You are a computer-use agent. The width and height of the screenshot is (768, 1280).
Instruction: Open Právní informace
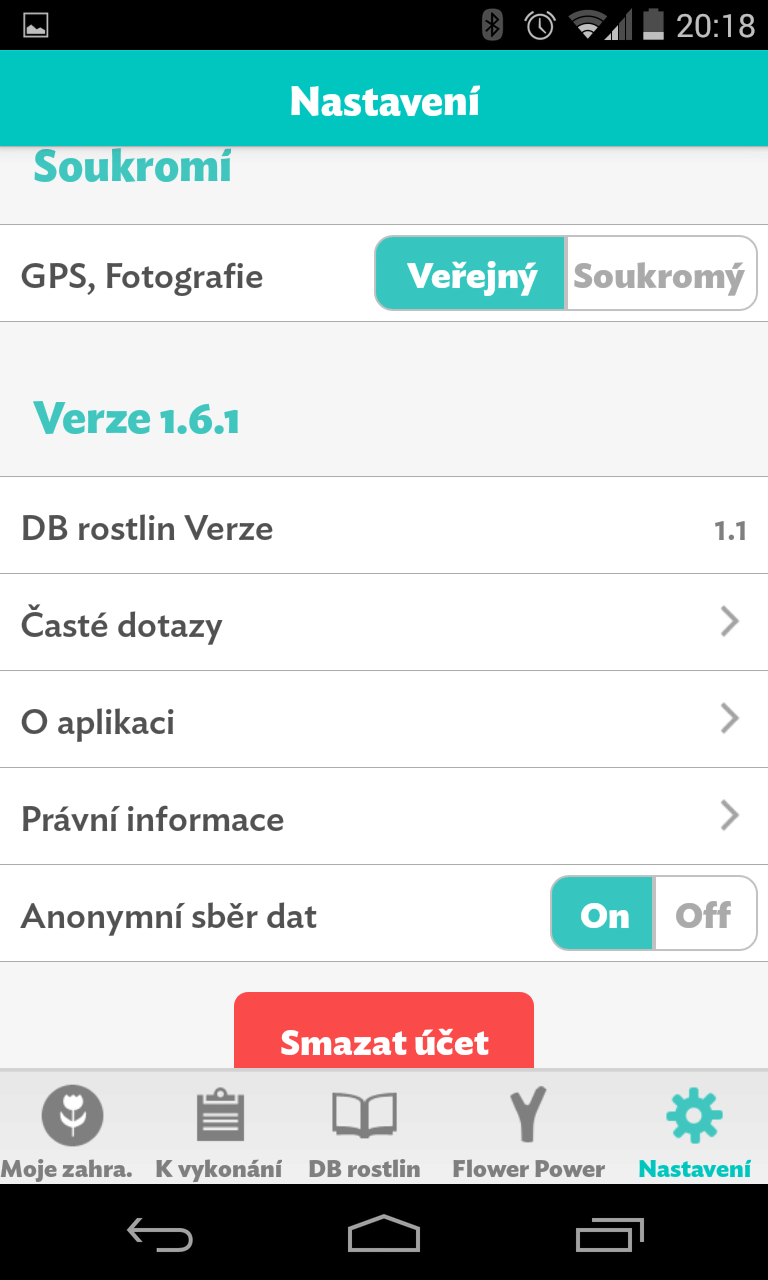coord(384,817)
